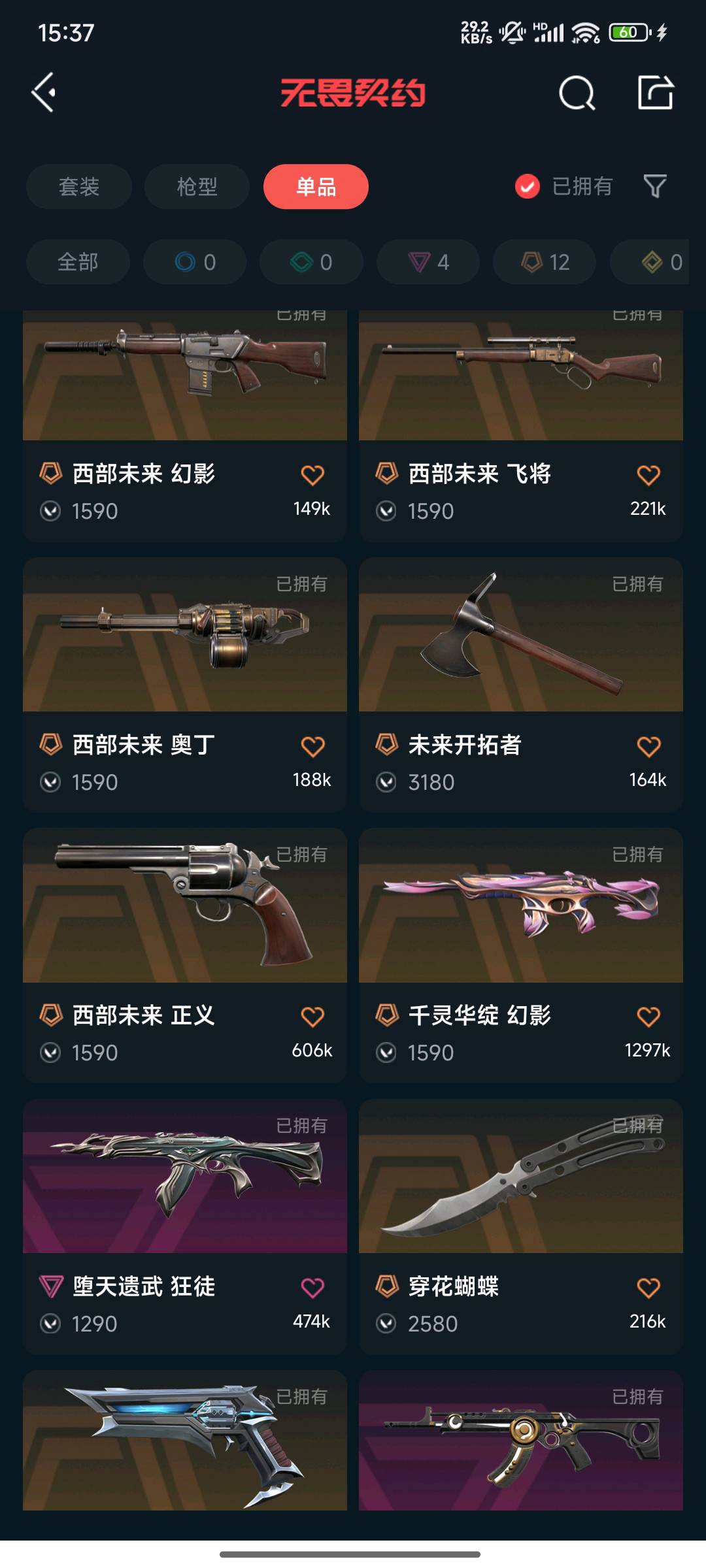The image size is (706, 1568).
Task: Uncheck the 已拥有 filter checkbox
Action: point(528,187)
